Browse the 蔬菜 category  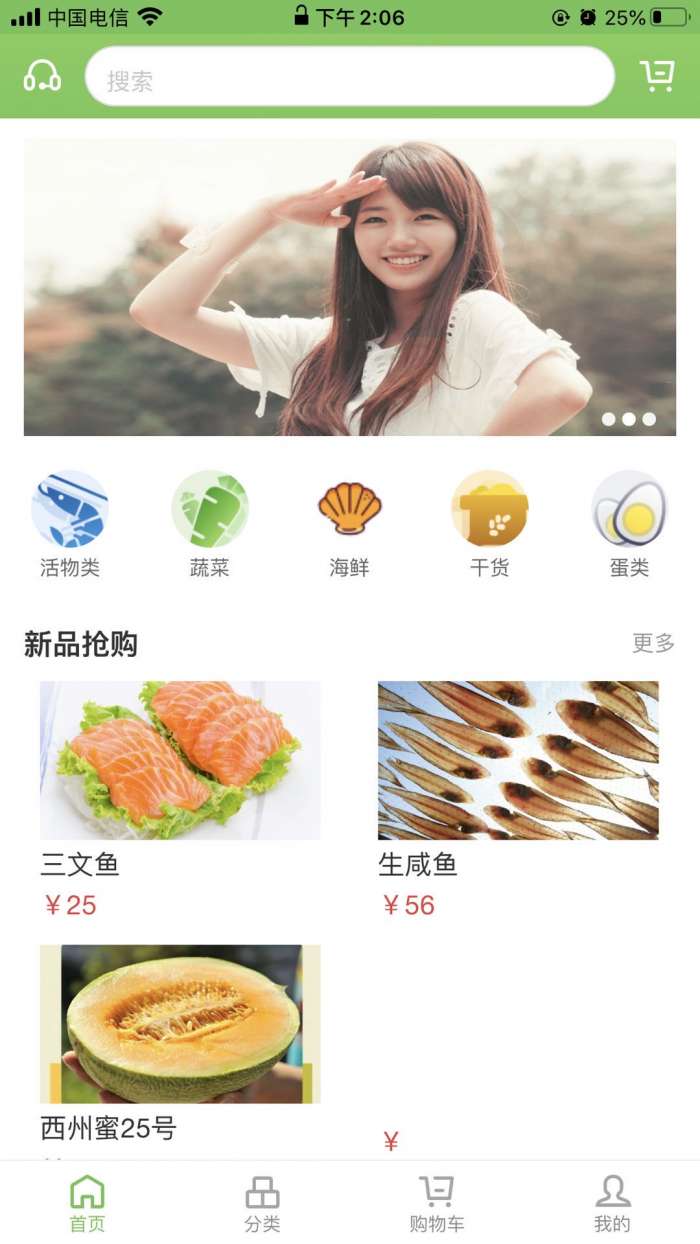210,524
